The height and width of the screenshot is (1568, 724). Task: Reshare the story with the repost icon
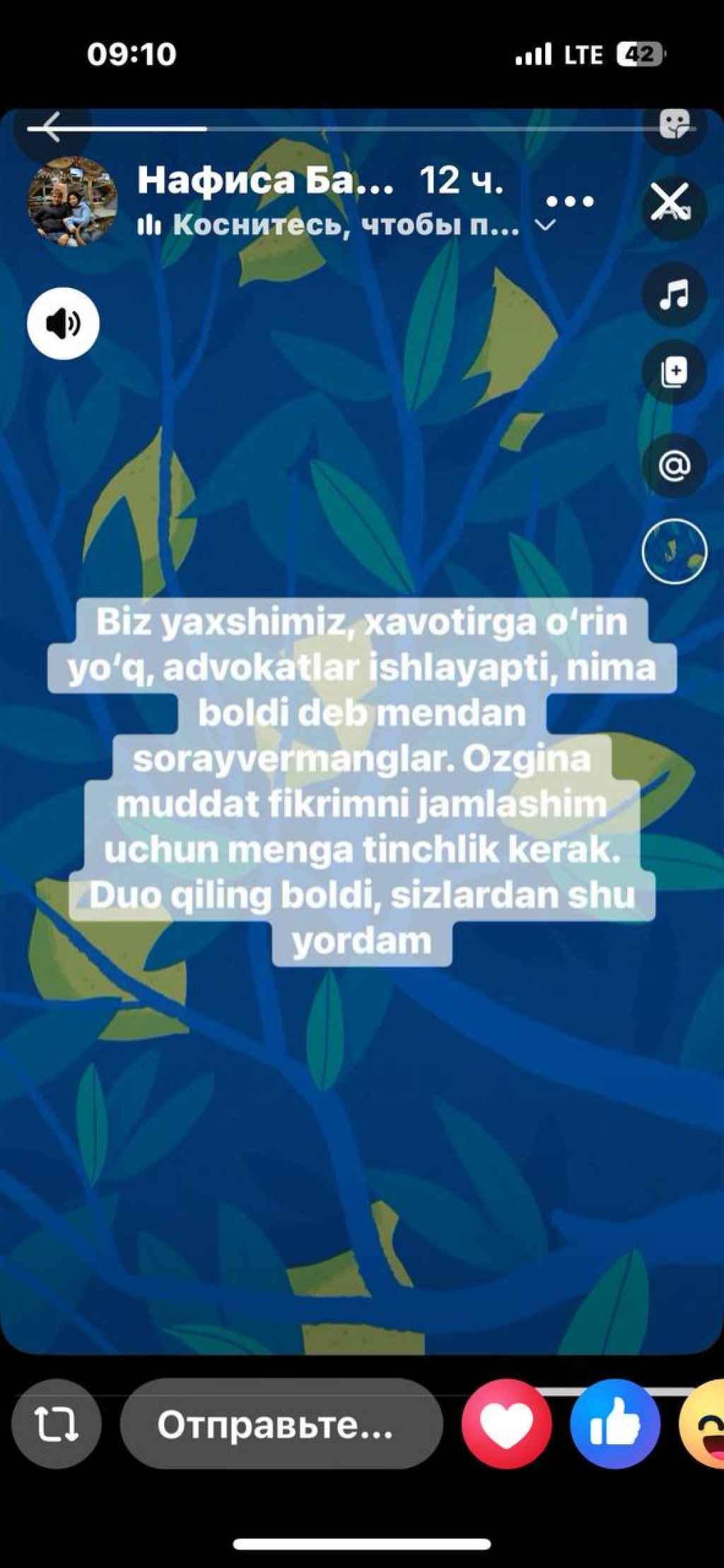[x=57, y=1424]
